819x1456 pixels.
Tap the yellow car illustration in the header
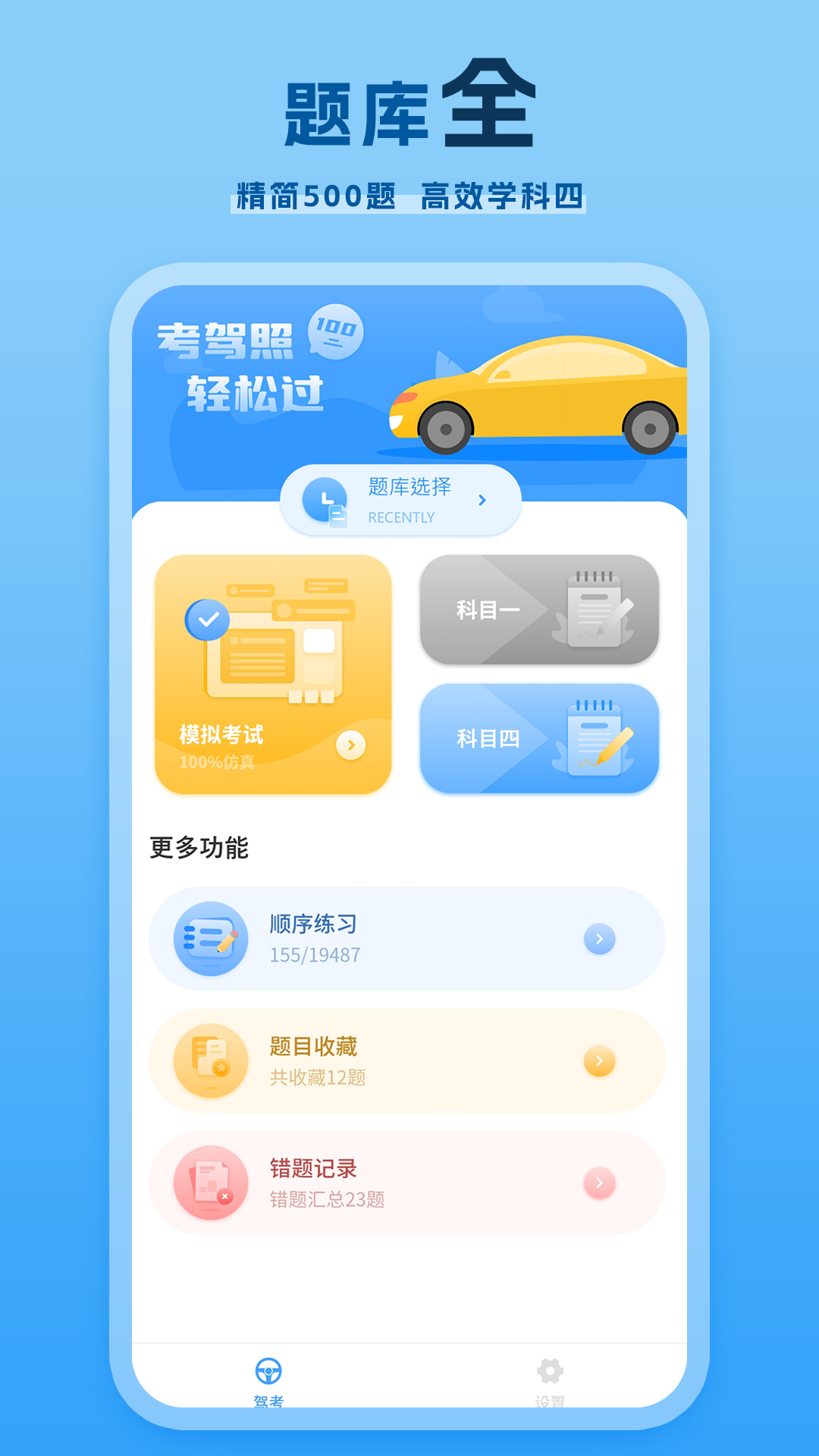pyautogui.click(x=546, y=394)
